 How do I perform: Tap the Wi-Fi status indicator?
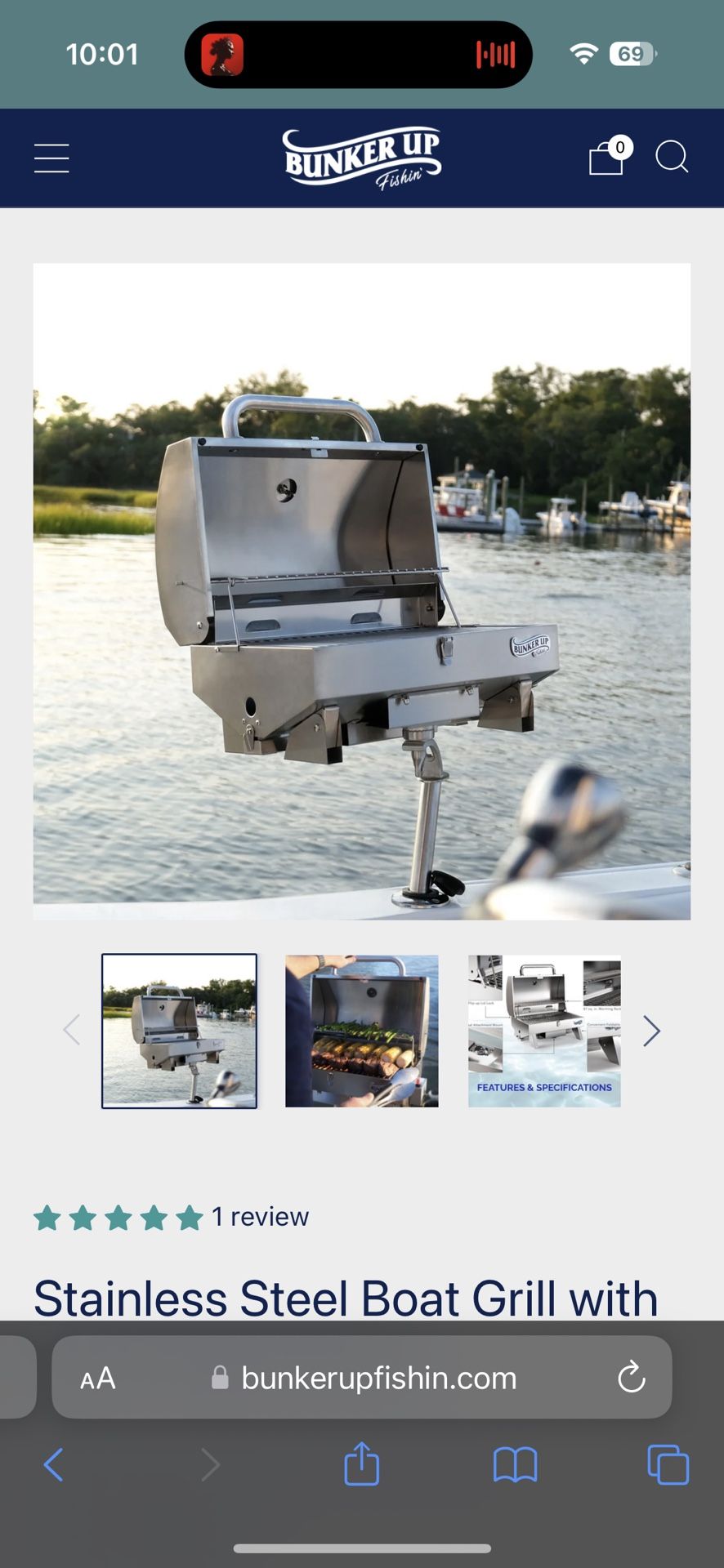click(x=583, y=52)
